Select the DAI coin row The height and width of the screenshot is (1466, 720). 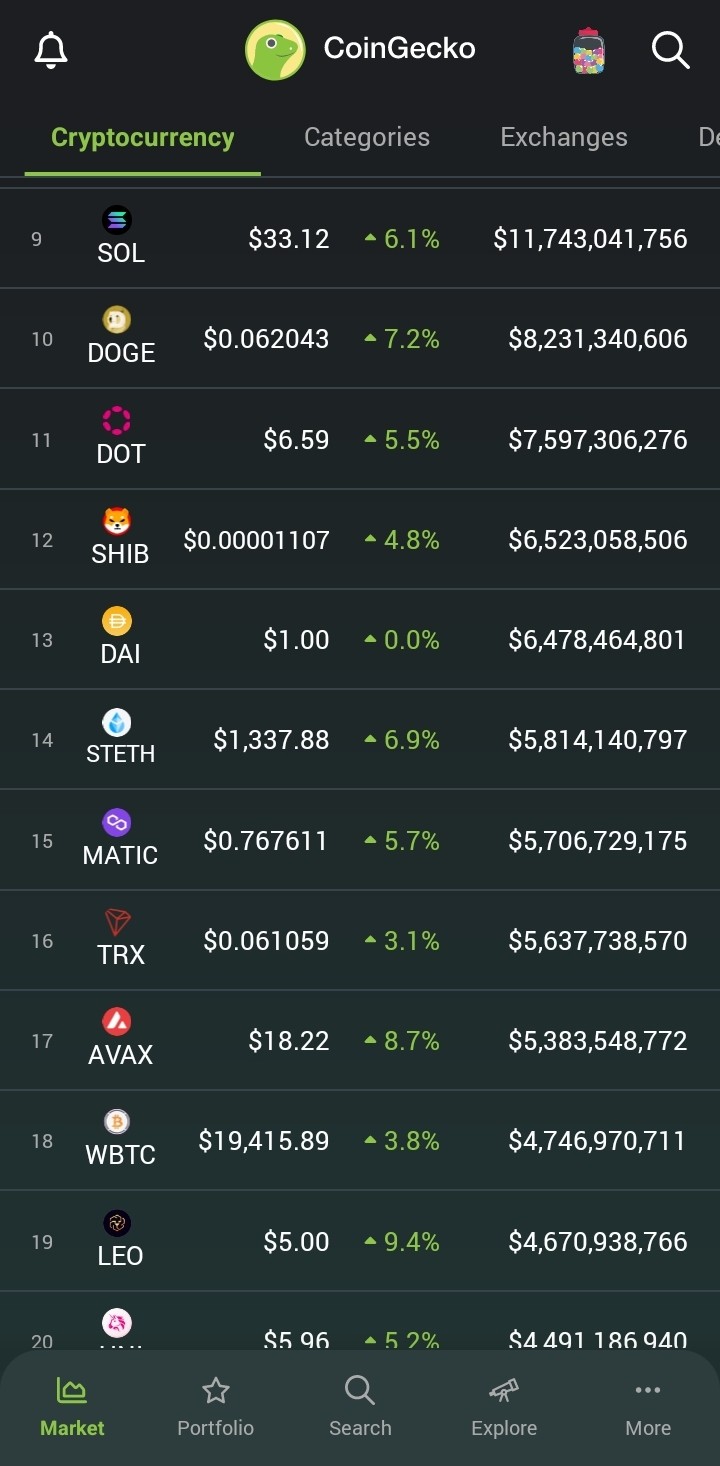coord(360,640)
